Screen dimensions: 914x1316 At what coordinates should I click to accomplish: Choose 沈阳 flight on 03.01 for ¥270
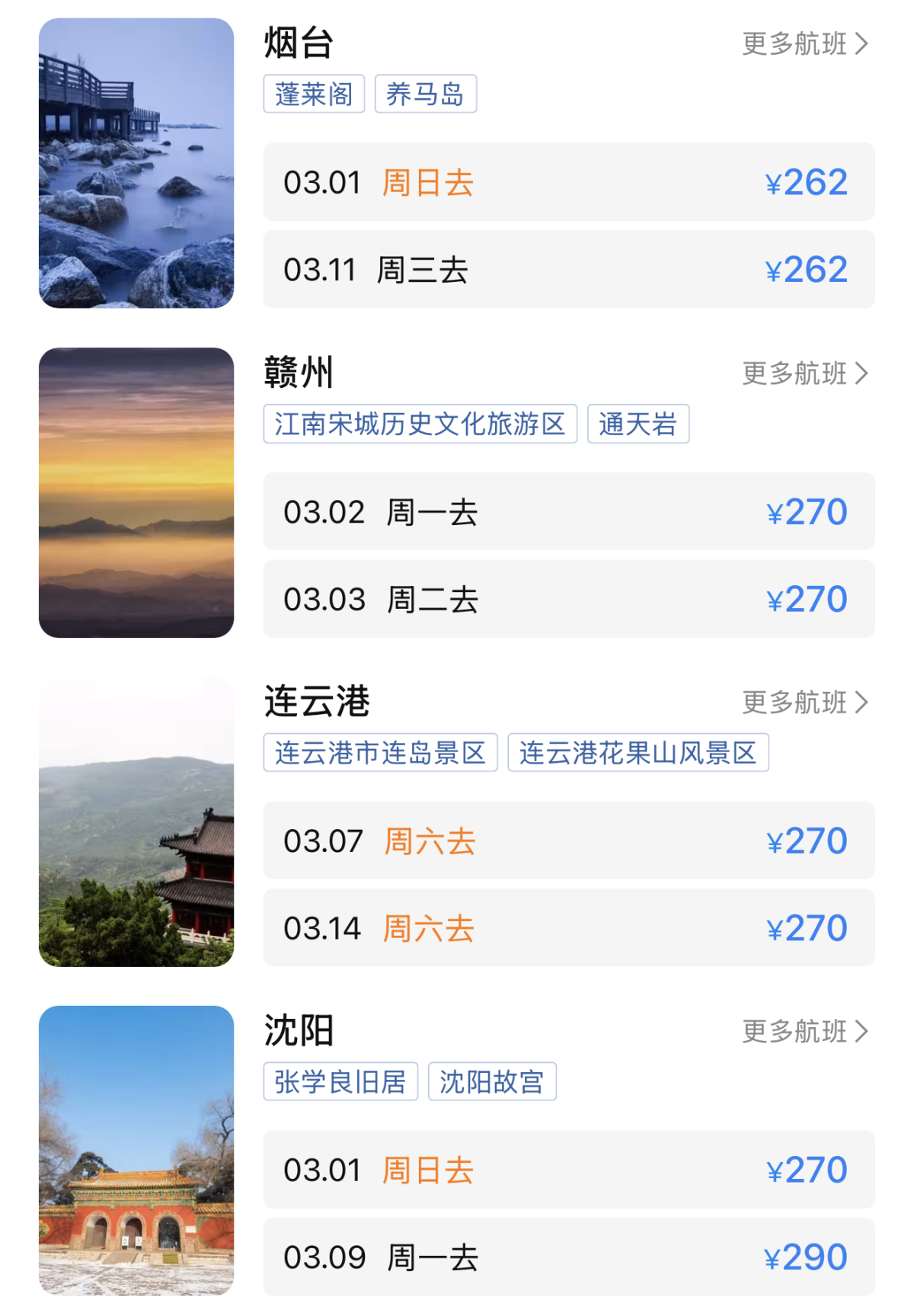tap(568, 1170)
